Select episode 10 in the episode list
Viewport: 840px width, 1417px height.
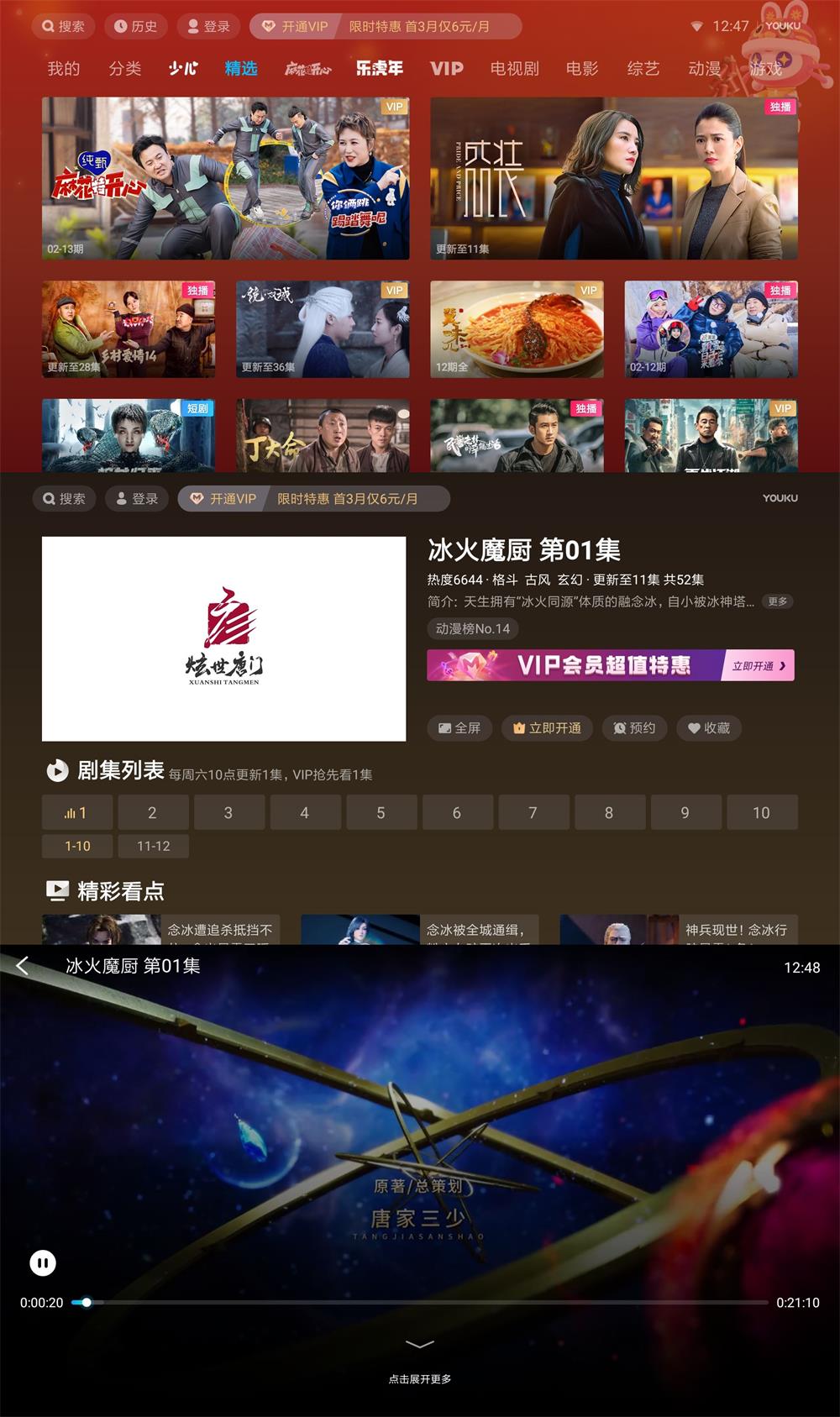(x=762, y=812)
